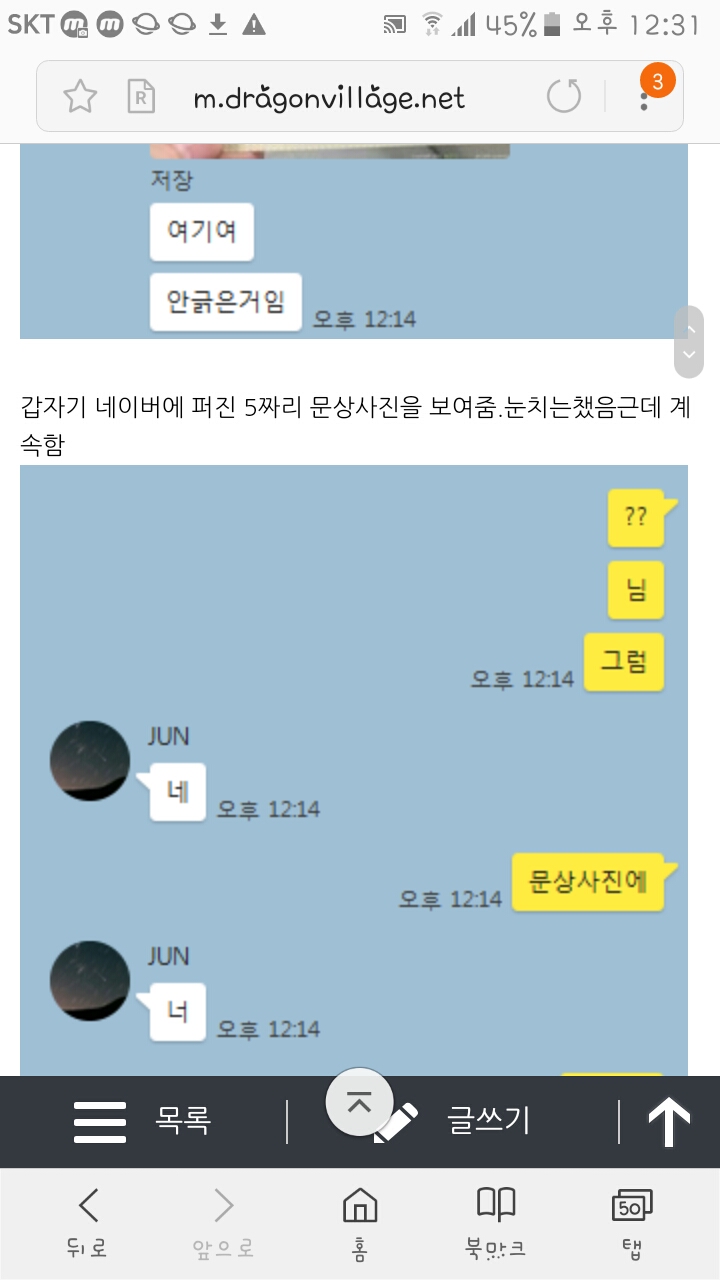Tap the m.dragonvillage.net address field
Screen dimensions: 720x1280
pyautogui.click(x=330, y=98)
